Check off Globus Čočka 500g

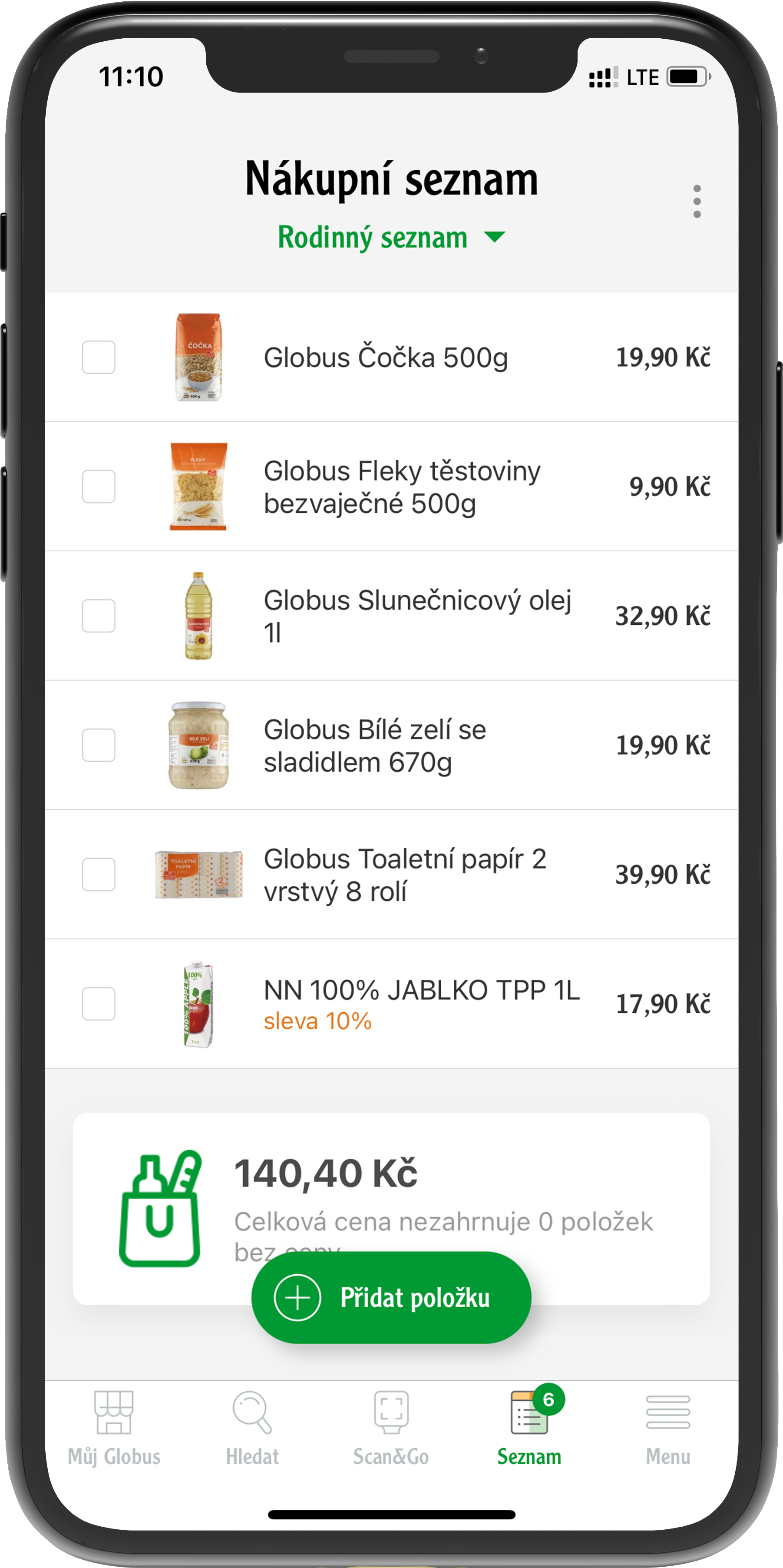pyautogui.click(x=99, y=357)
